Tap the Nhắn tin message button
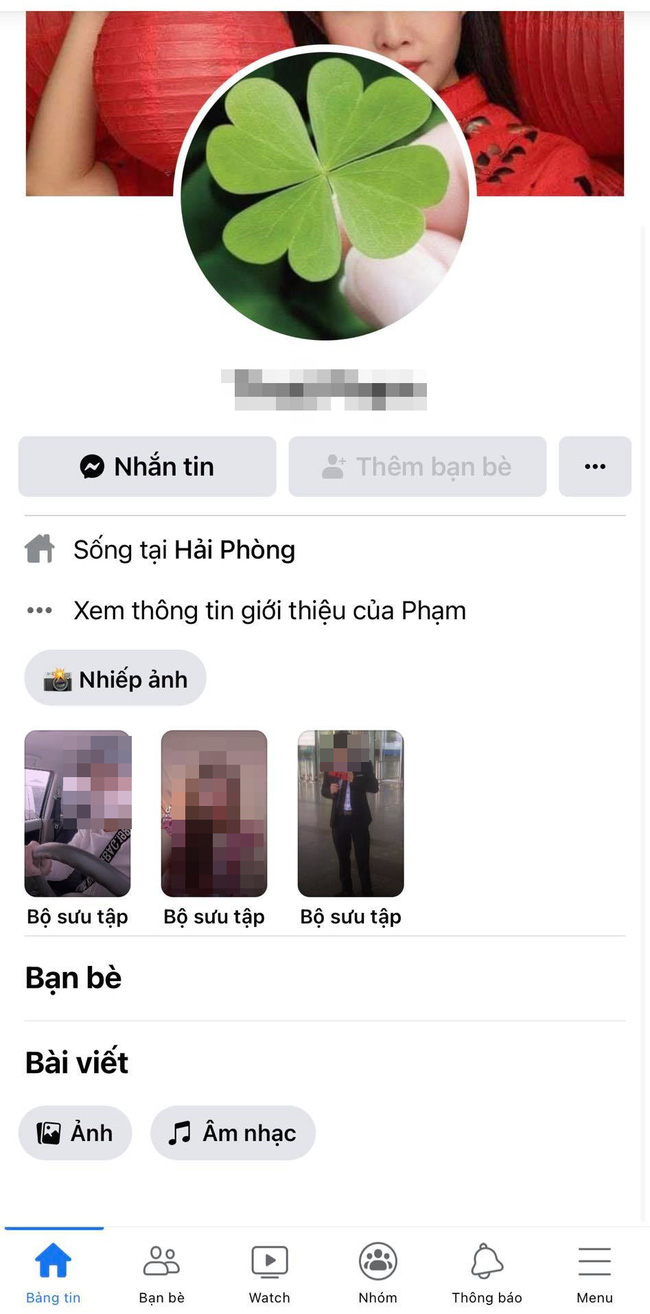This screenshot has width=650, height=1314. (x=147, y=467)
